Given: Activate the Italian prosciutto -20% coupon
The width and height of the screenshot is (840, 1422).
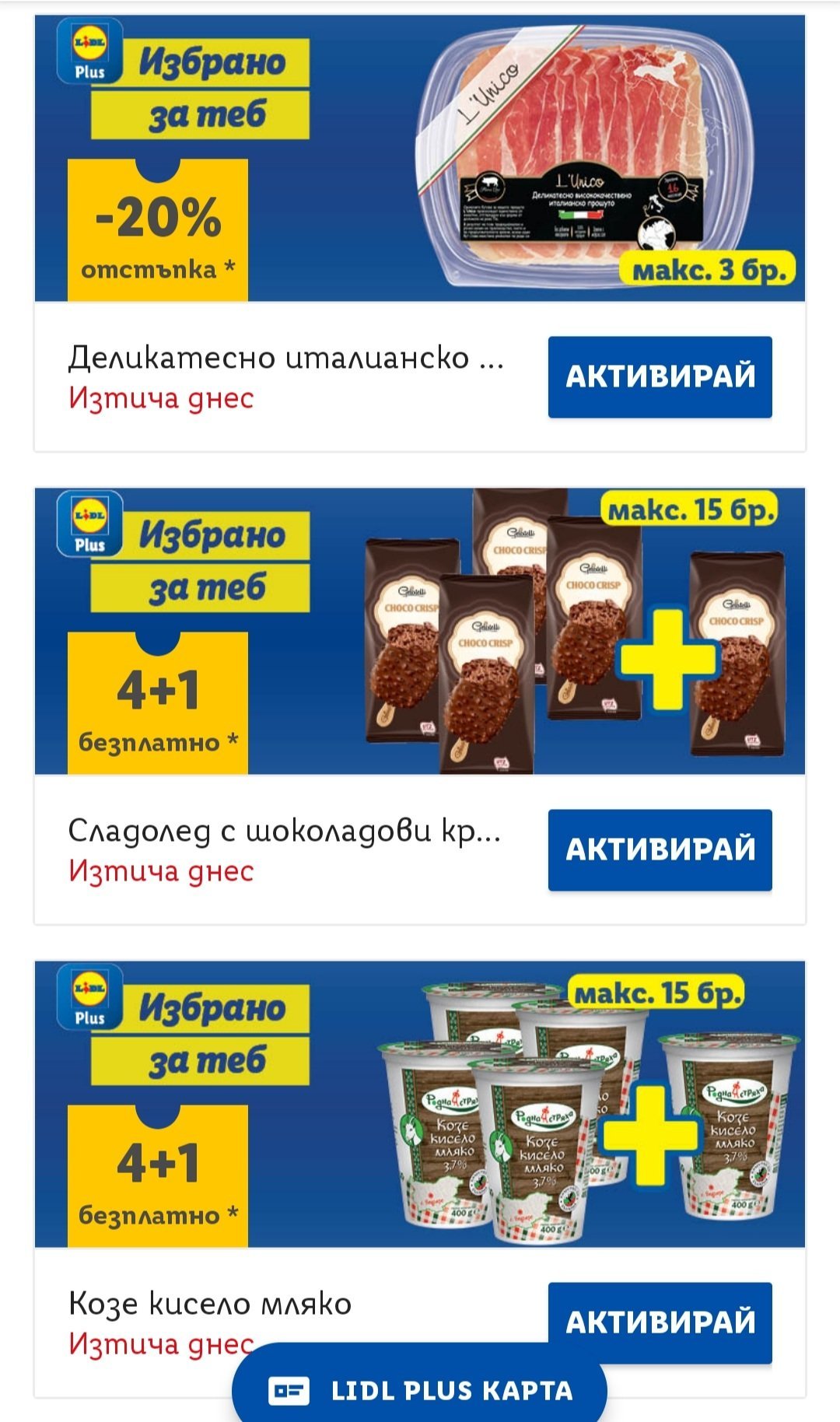Looking at the screenshot, I should [660, 377].
